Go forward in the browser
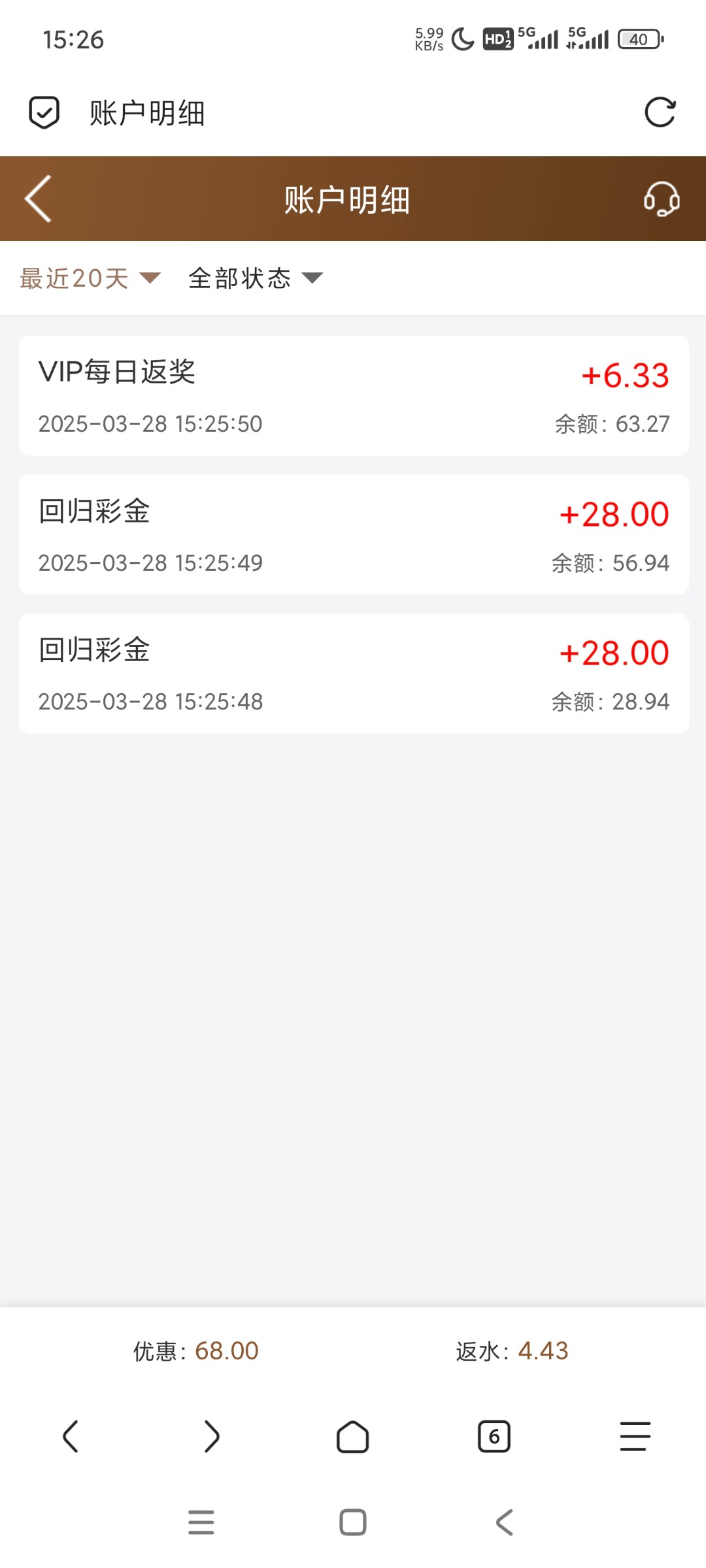The image size is (706, 1568). point(212,1436)
